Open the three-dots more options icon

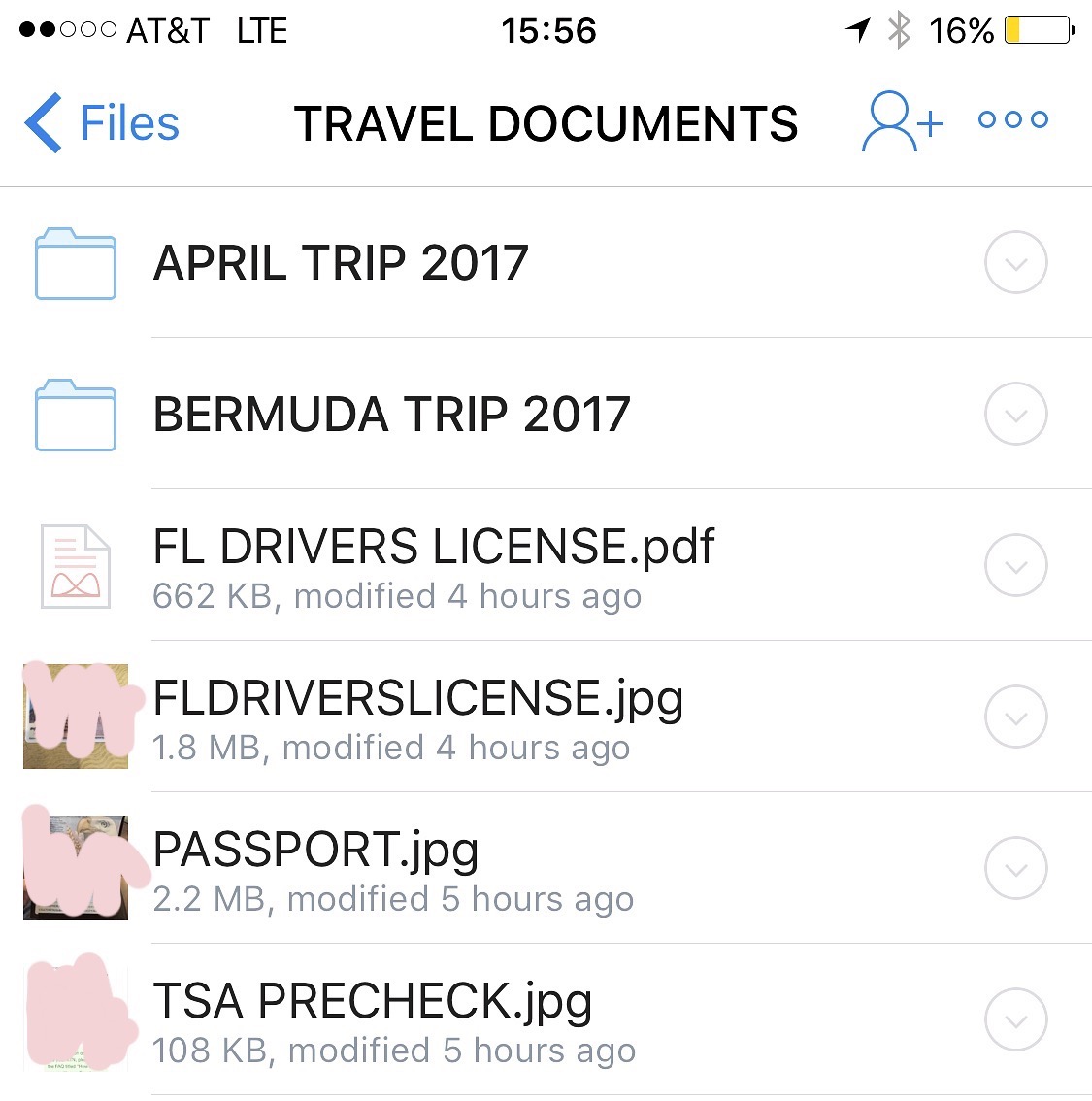click(x=1012, y=120)
